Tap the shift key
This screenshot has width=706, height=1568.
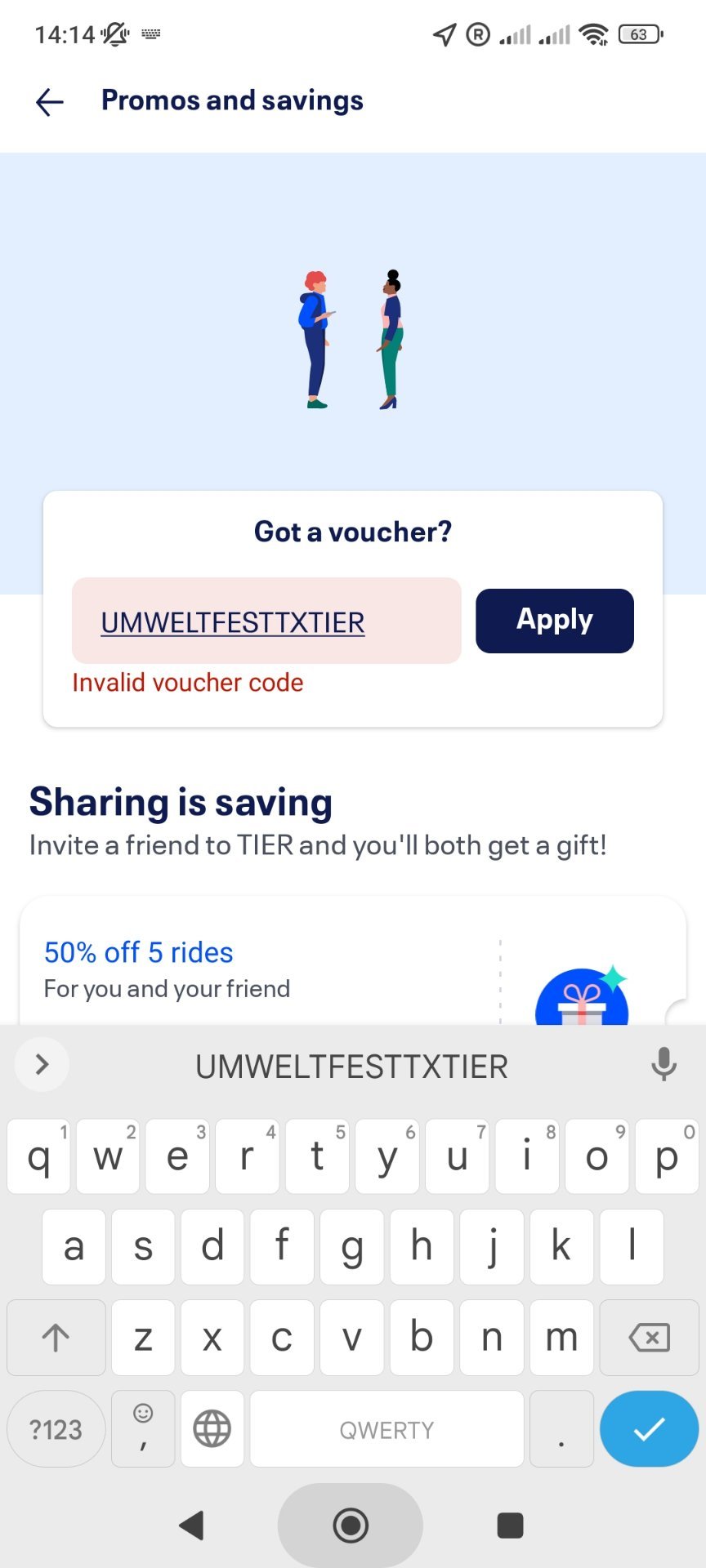pyautogui.click(x=56, y=1338)
